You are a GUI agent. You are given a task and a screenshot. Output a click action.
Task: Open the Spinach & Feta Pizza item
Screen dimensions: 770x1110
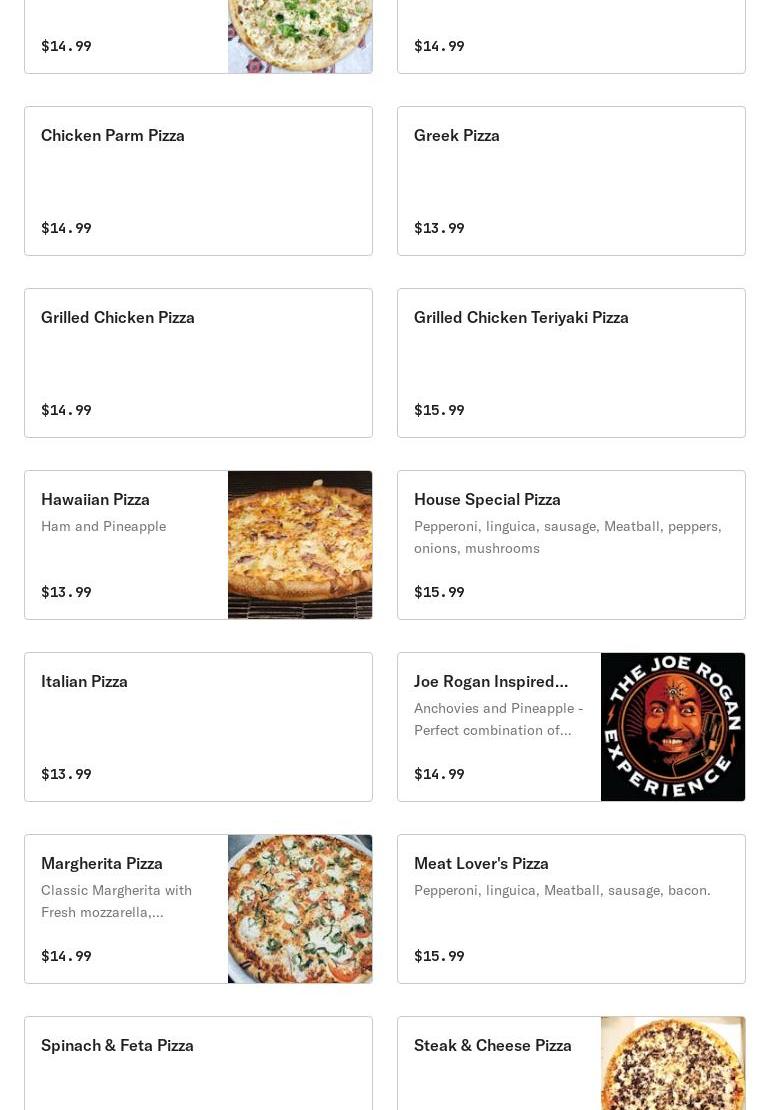[198, 1064]
